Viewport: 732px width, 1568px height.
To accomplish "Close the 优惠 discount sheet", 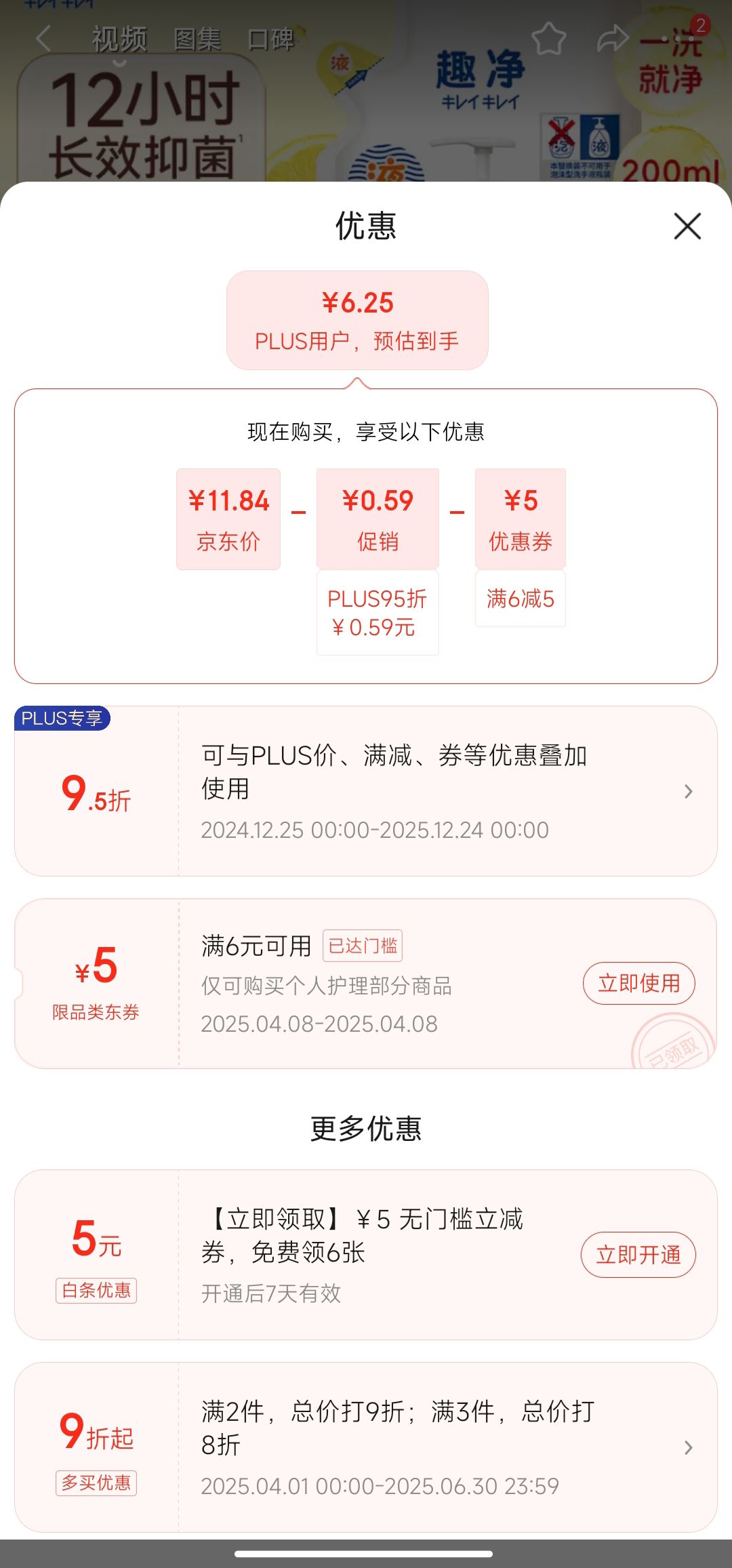I will (687, 226).
